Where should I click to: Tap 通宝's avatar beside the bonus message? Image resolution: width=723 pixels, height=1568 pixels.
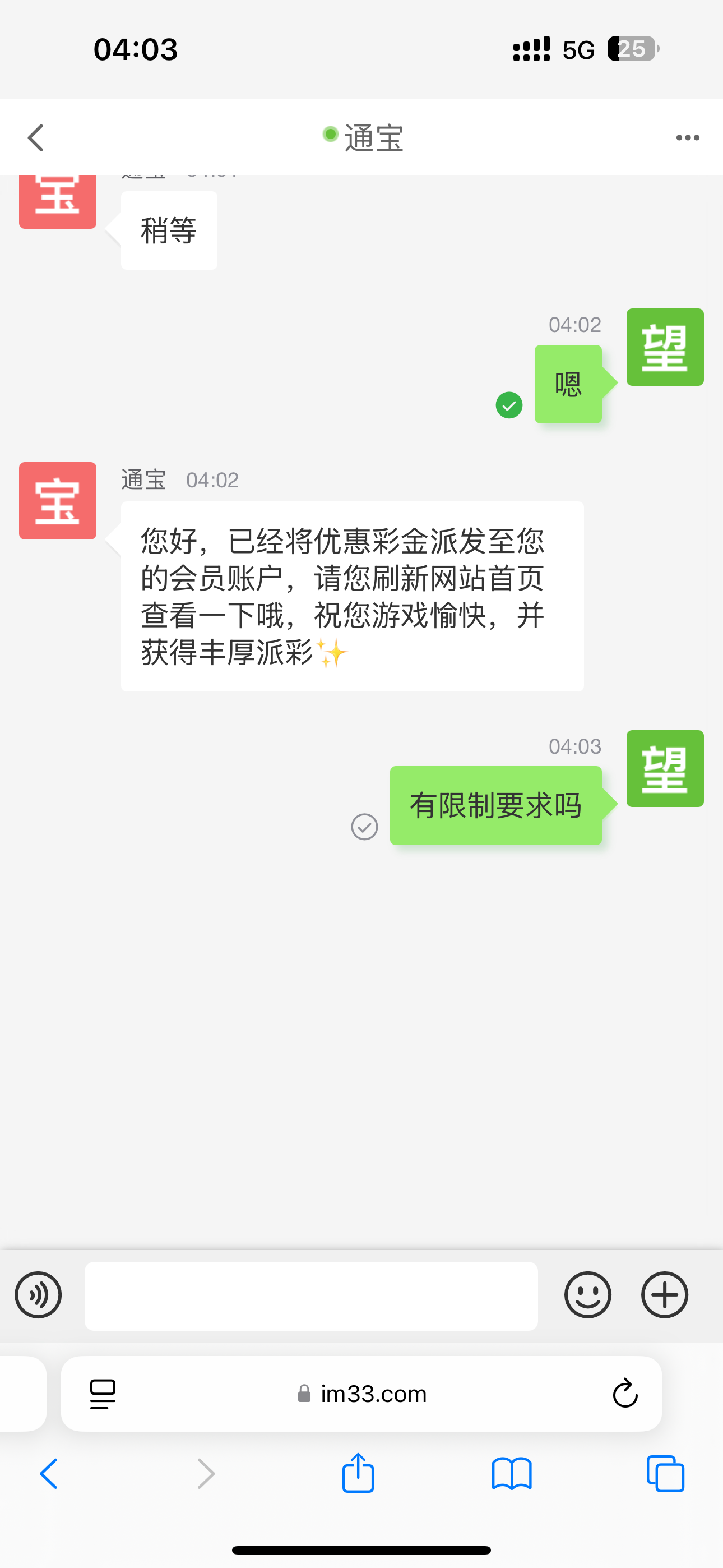pos(58,500)
